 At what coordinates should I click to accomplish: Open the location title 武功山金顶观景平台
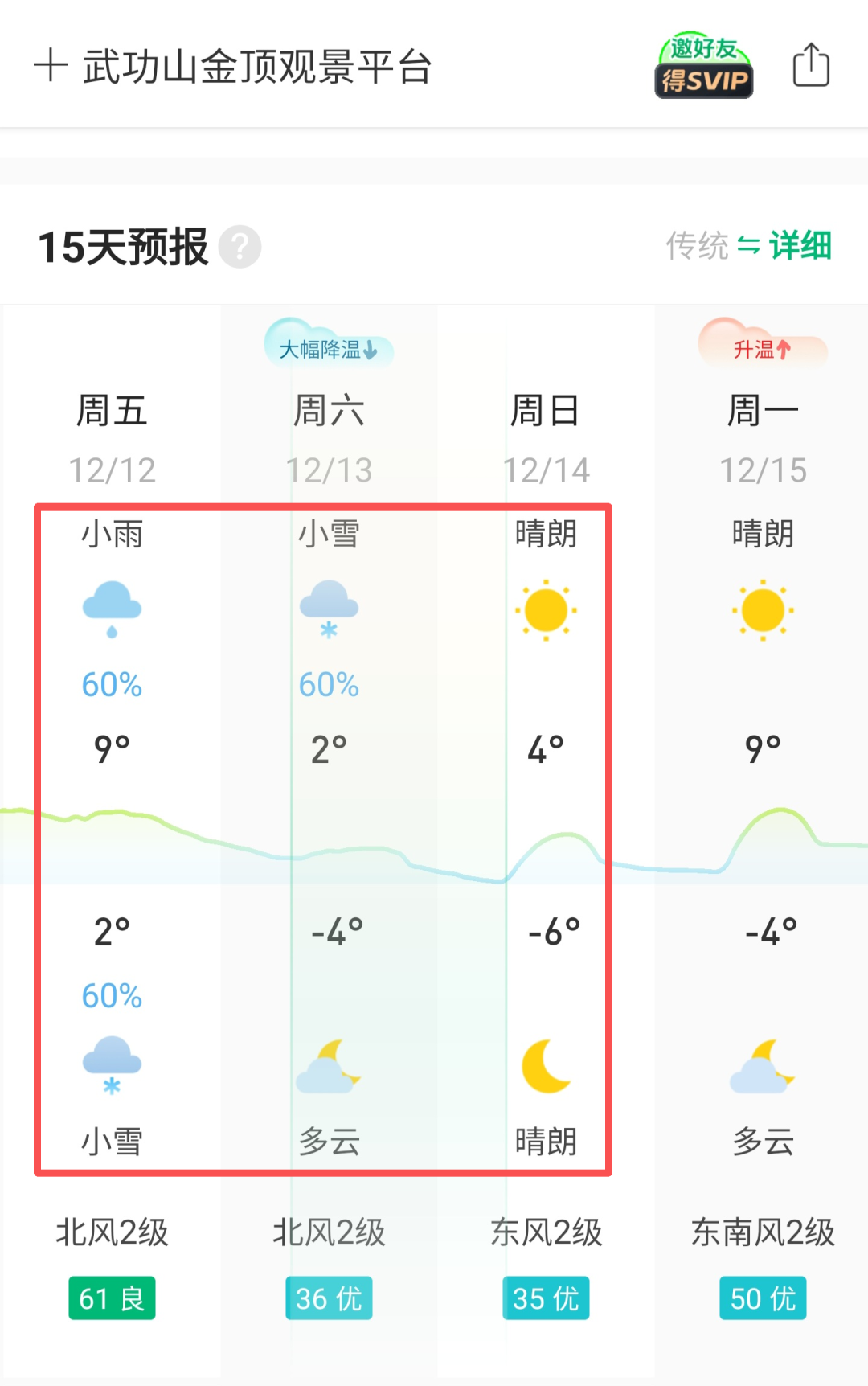click(257, 68)
